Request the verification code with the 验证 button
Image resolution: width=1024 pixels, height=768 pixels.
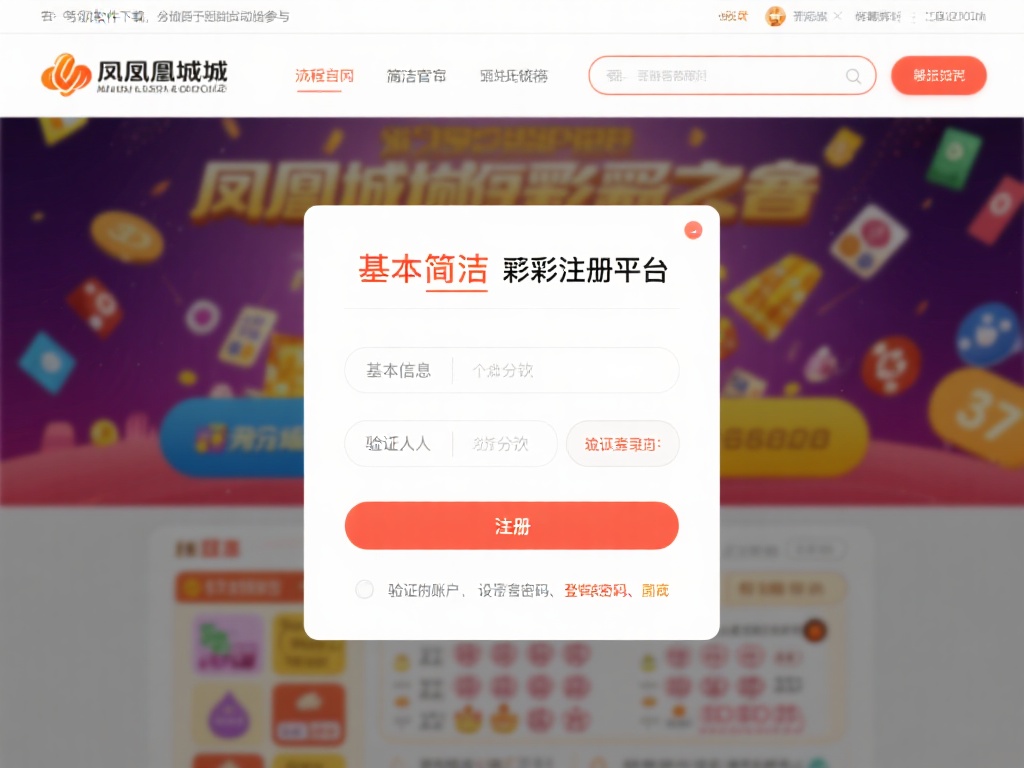coord(622,444)
